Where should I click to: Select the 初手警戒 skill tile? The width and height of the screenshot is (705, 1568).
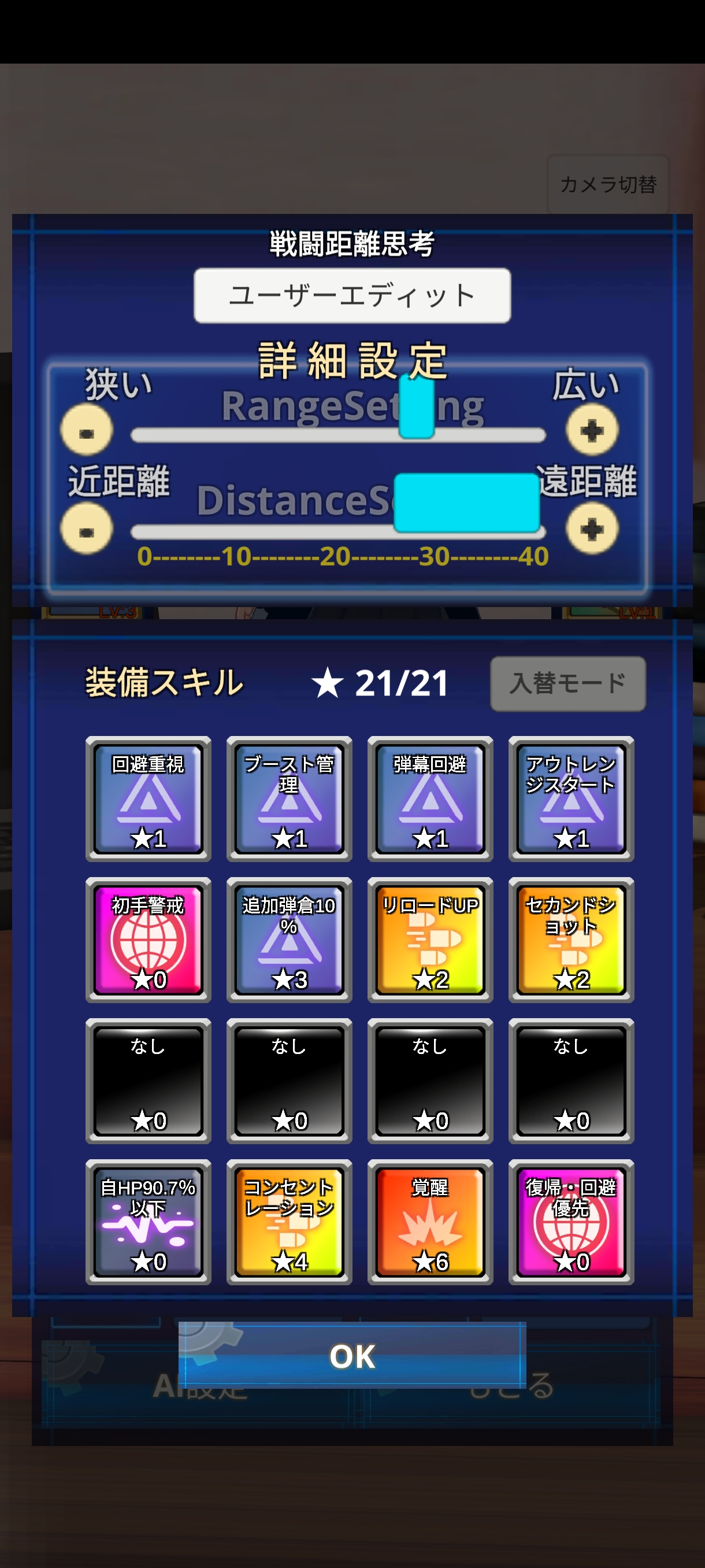pos(149,940)
